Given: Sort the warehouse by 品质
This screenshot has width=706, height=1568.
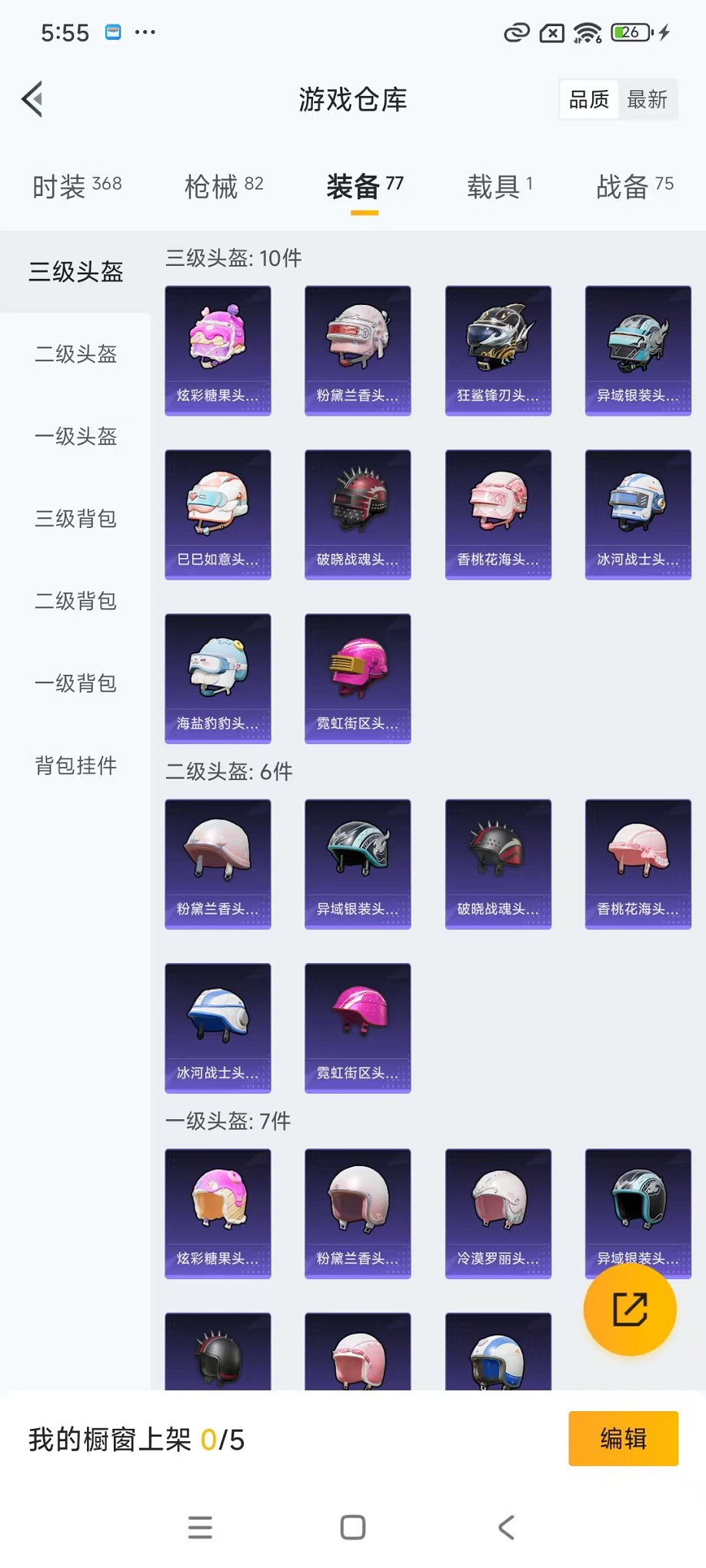Looking at the screenshot, I should [x=589, y=99].
